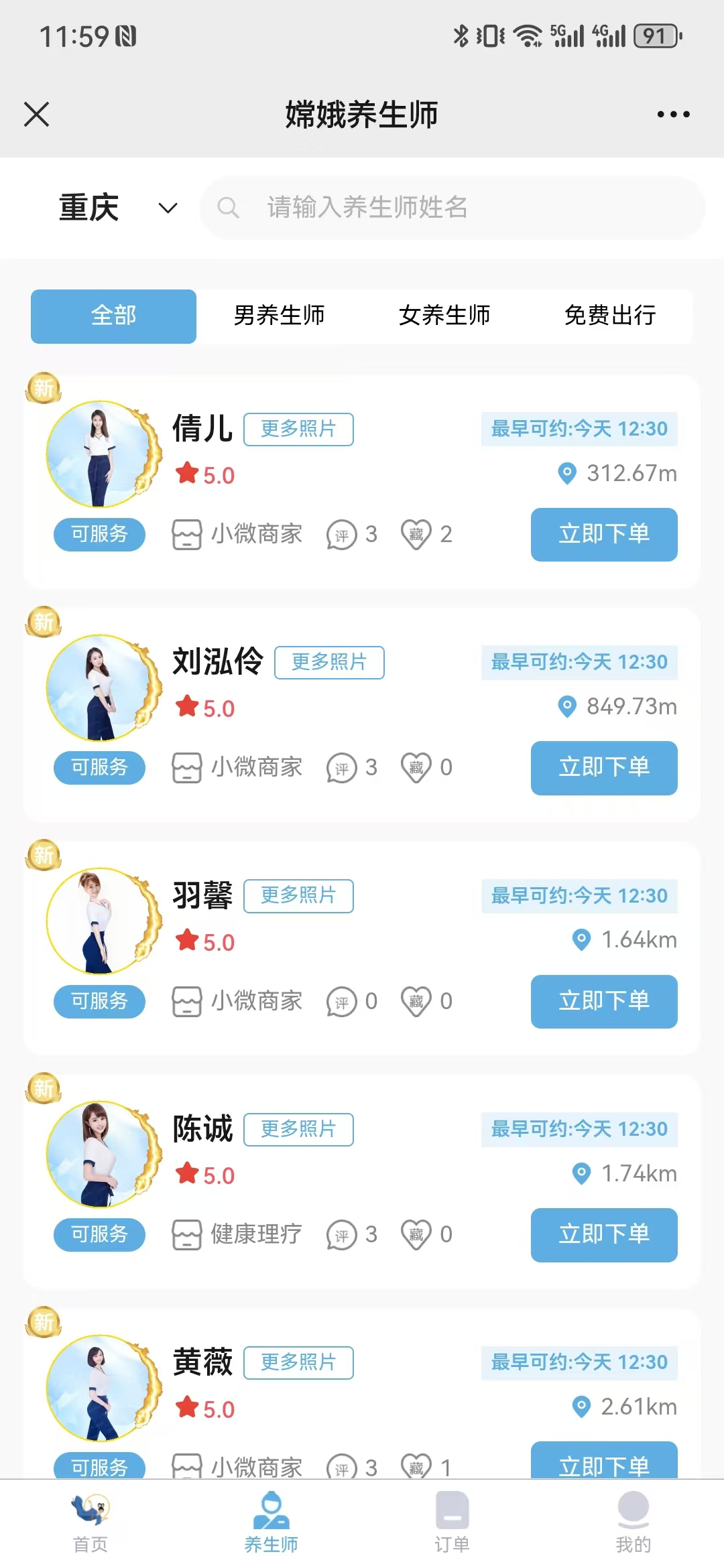This screenshot has height=1568, width=724.
Task: Tap 立即下单 on 倩儿's card
Action: coord(604,534)
